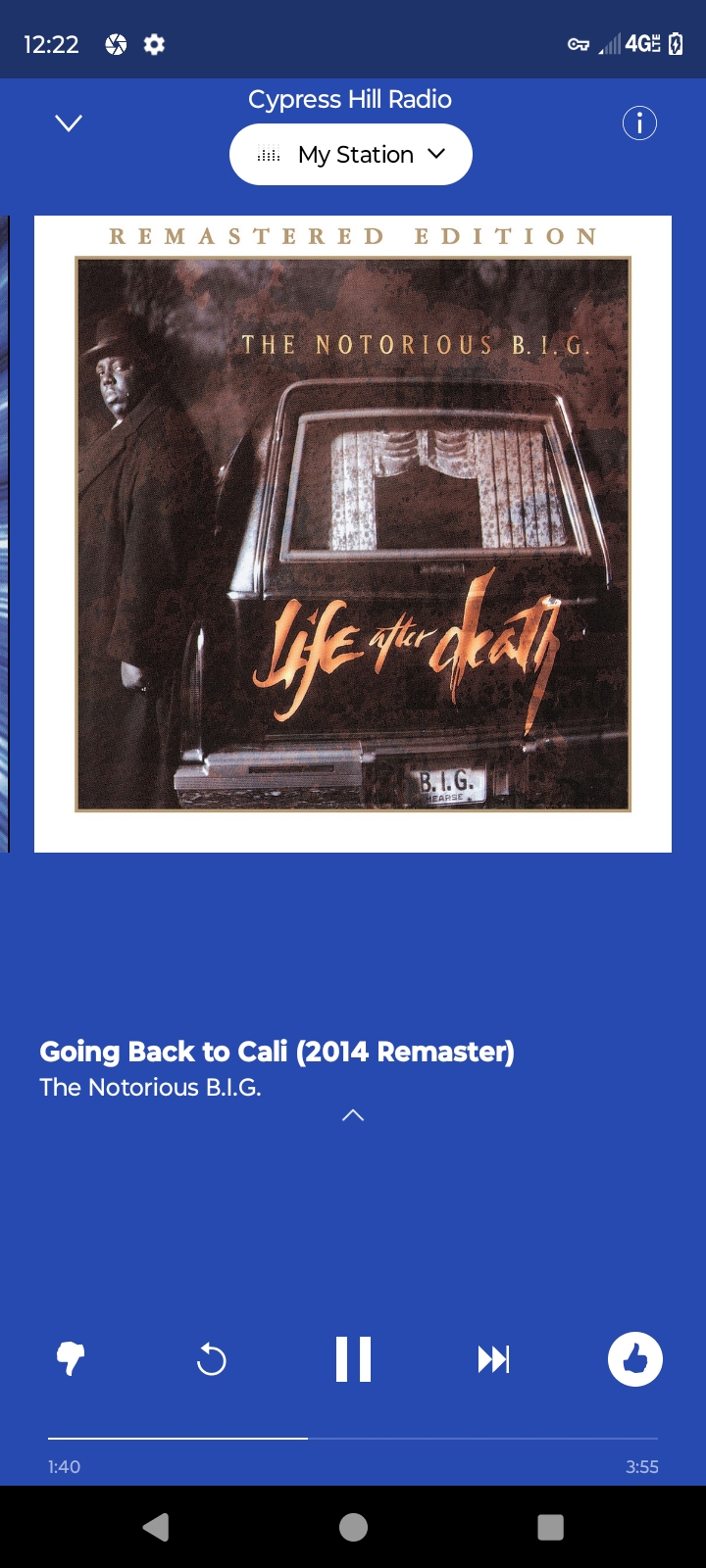Open the track info icon
Image resolution: width=706 pixels, height=1568 pixels.
pyautogui.click(x=639, y=123)
